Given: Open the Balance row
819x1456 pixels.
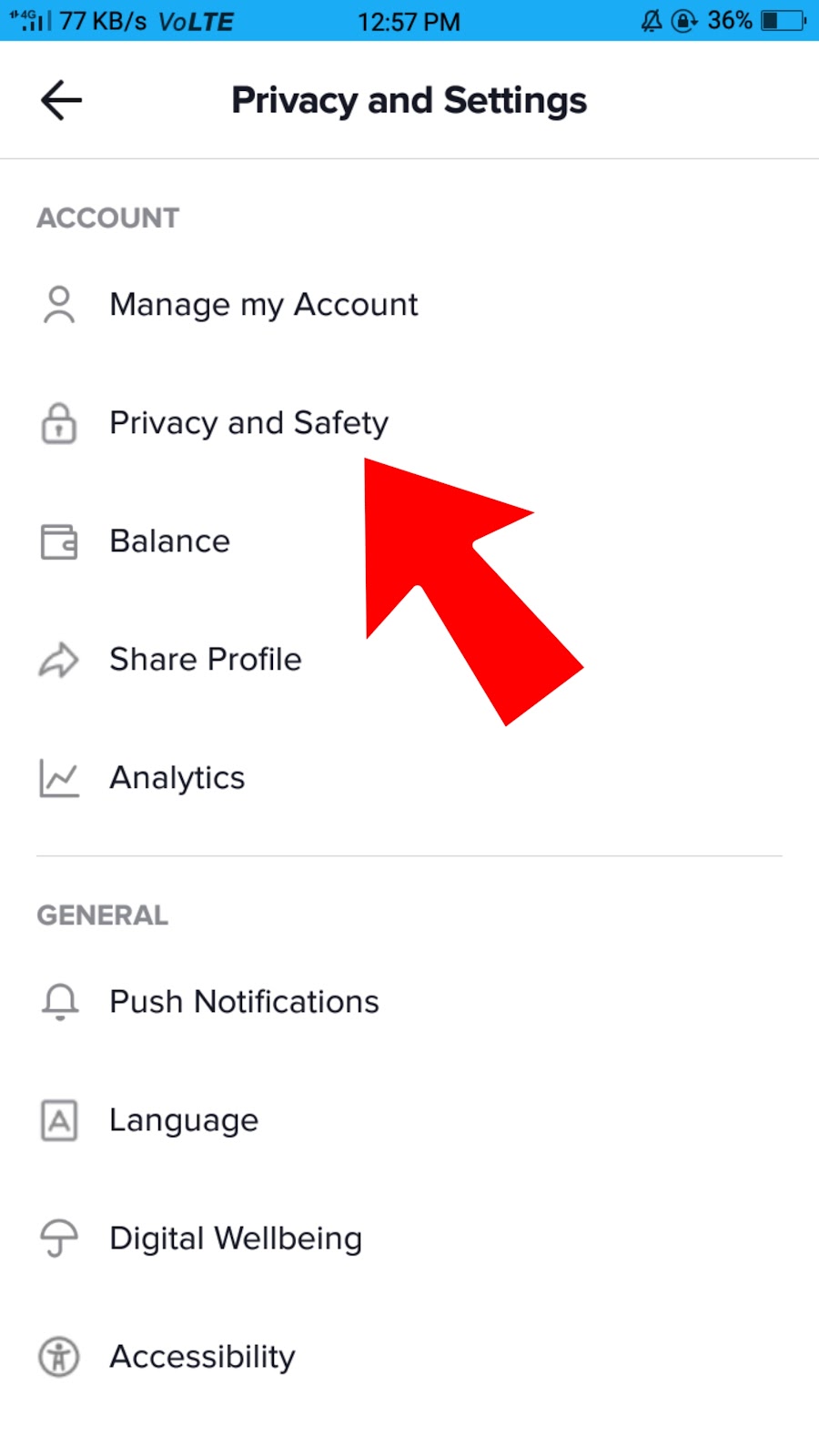Looking at the screenshot, I should pyautogui.click(x=170, y=541).
